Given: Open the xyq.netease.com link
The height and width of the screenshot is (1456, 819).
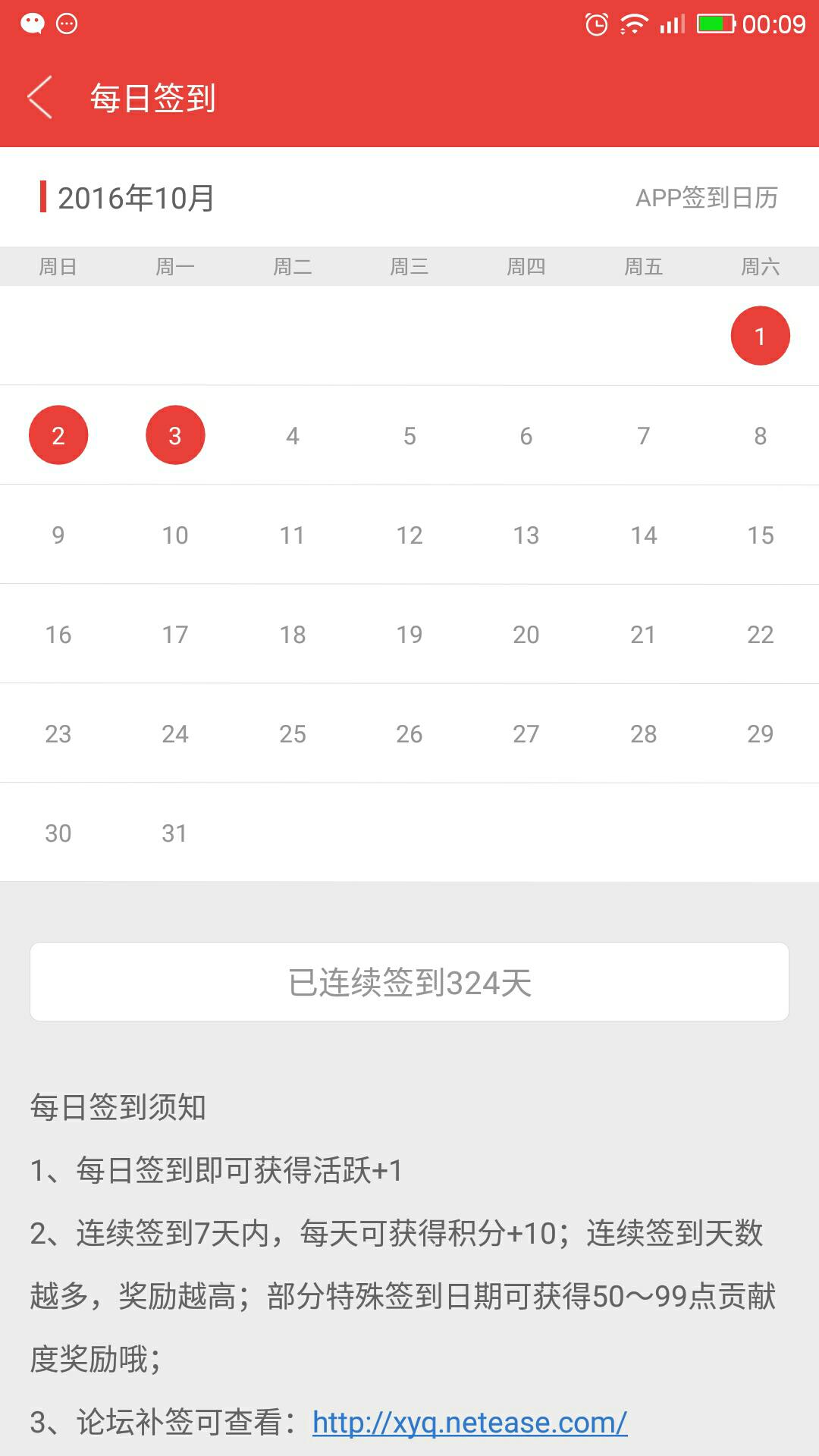Looking at the screenshot, I should [469, 1423].
